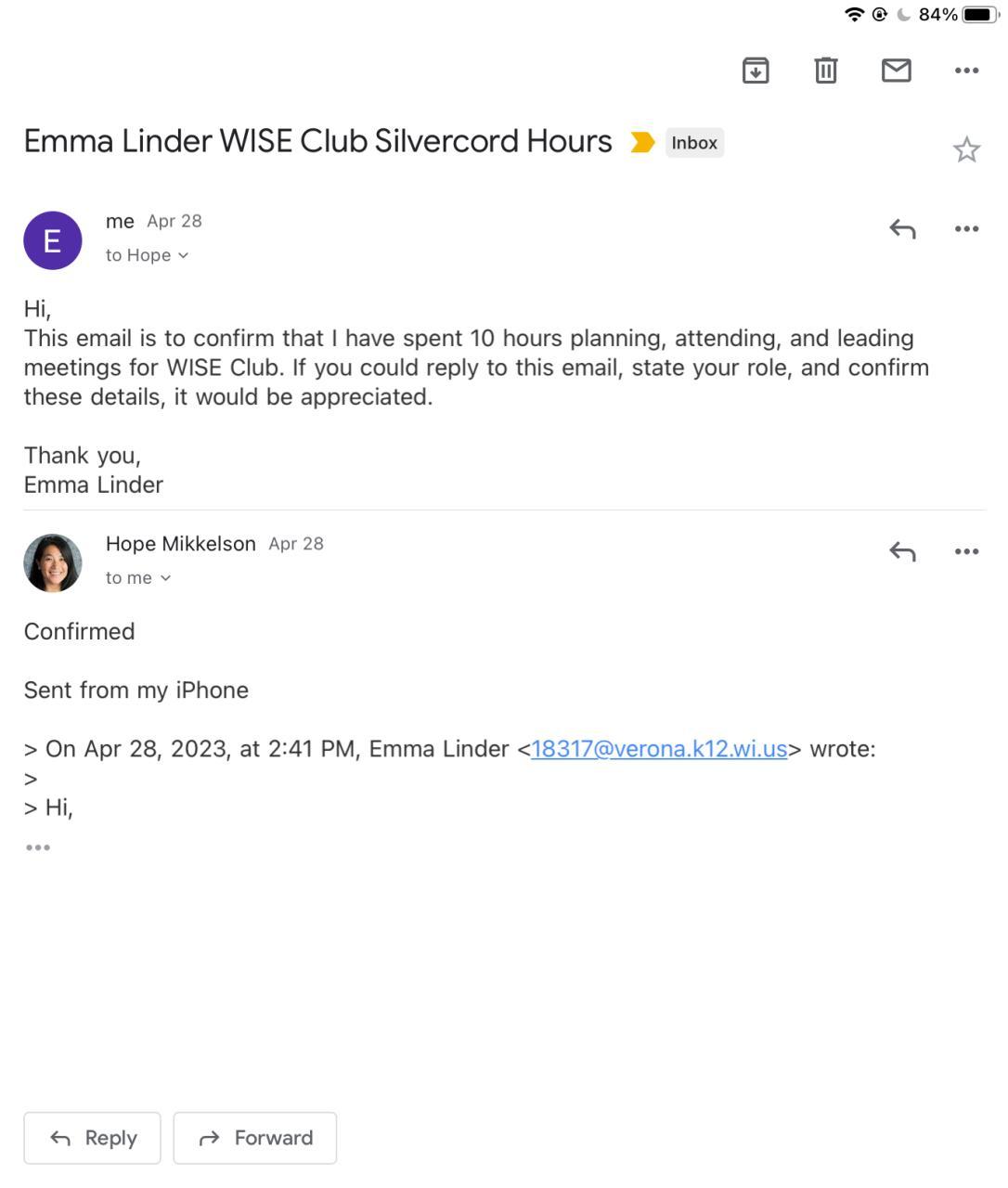This screenshot has width=1008, height=1188.
Task: Open more options for my message
Action: tap(966, 228)
